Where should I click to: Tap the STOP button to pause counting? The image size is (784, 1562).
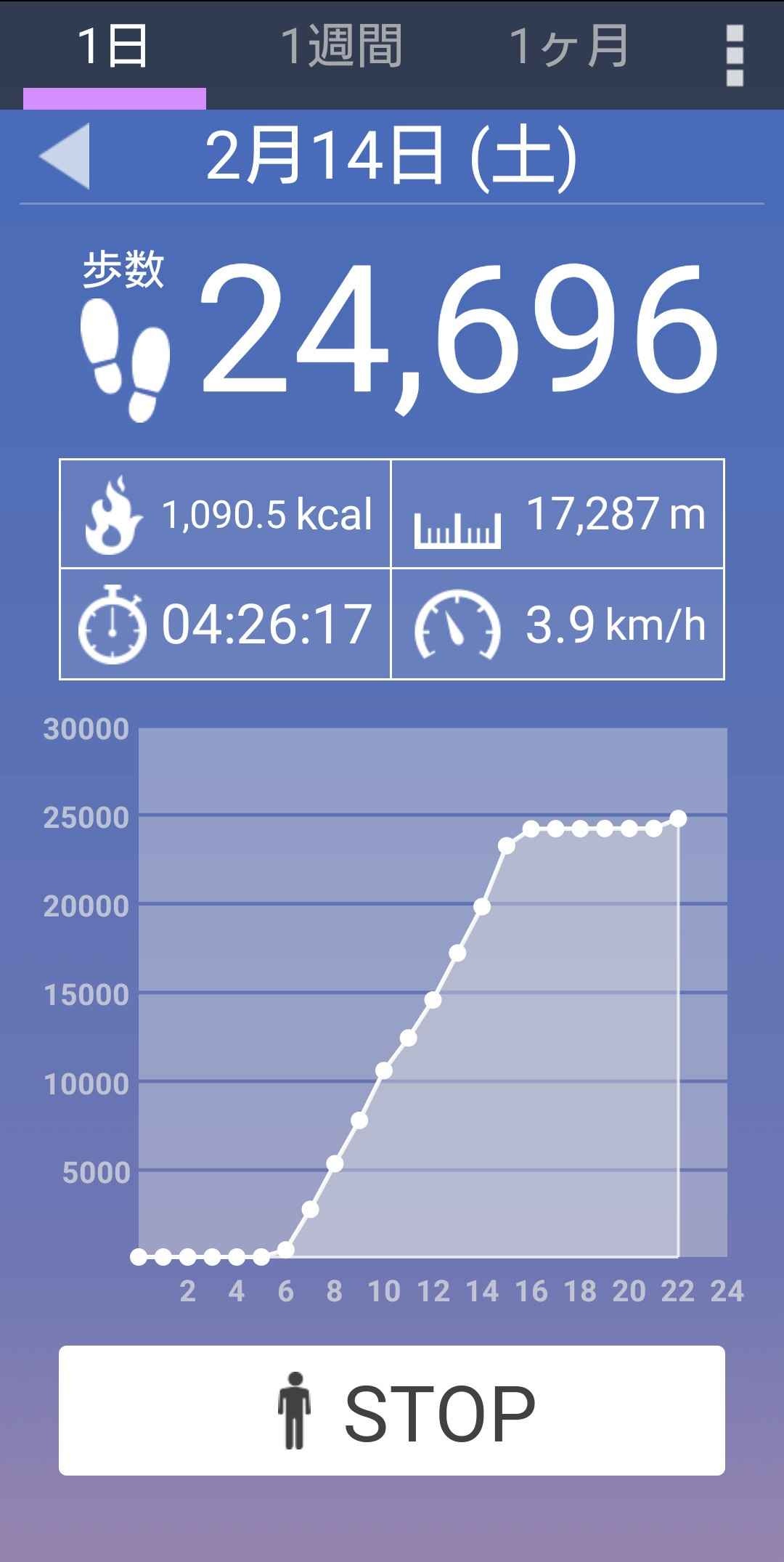click(392, 1412)
